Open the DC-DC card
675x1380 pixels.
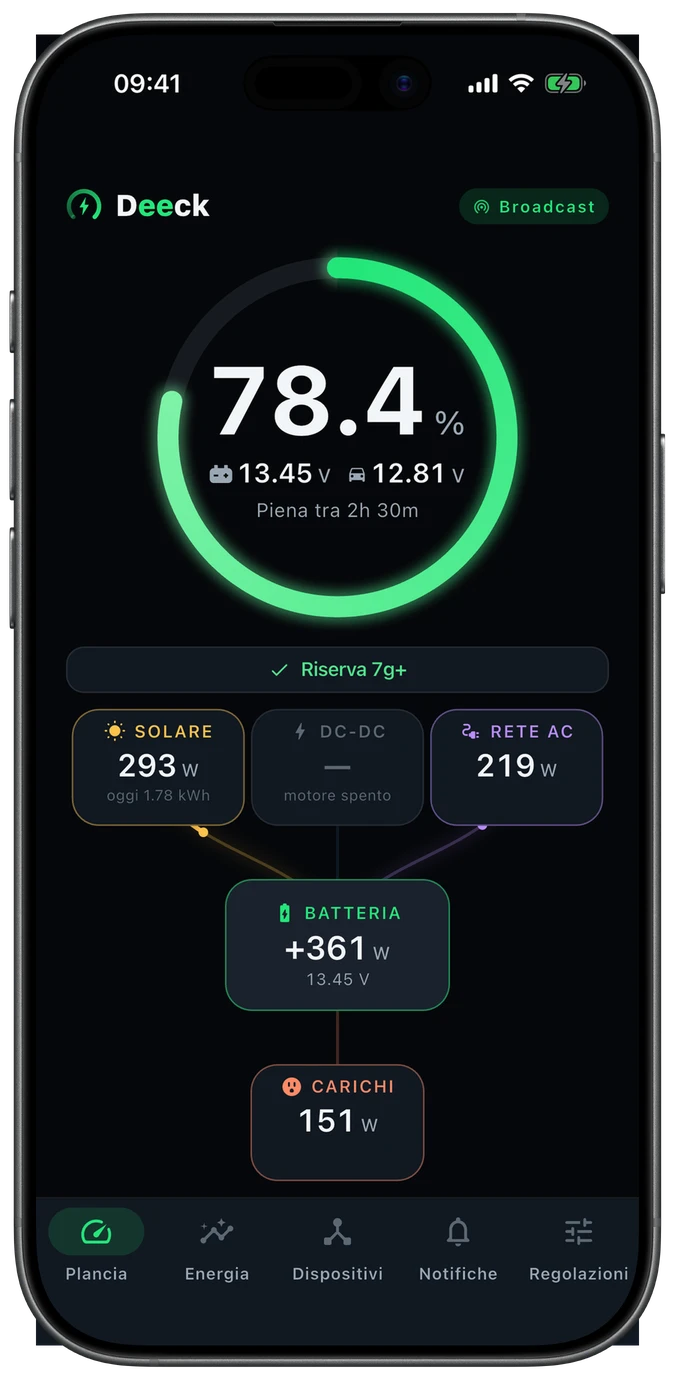coord(337,767)
